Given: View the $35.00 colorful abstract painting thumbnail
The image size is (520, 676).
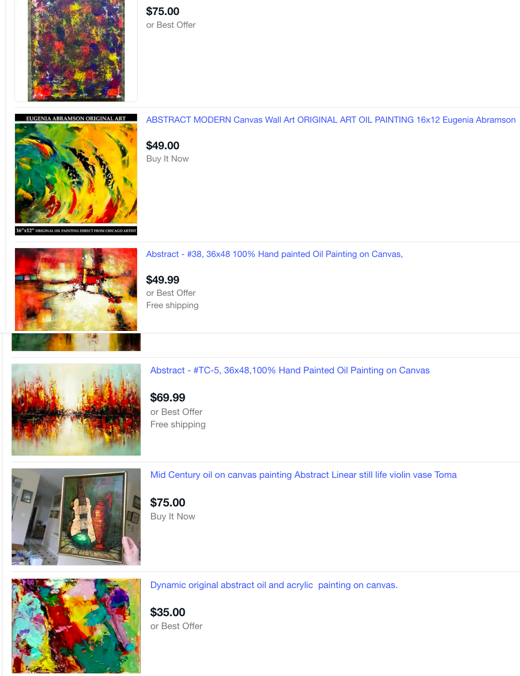Looking at the screenshot, I should click(76, 626).
